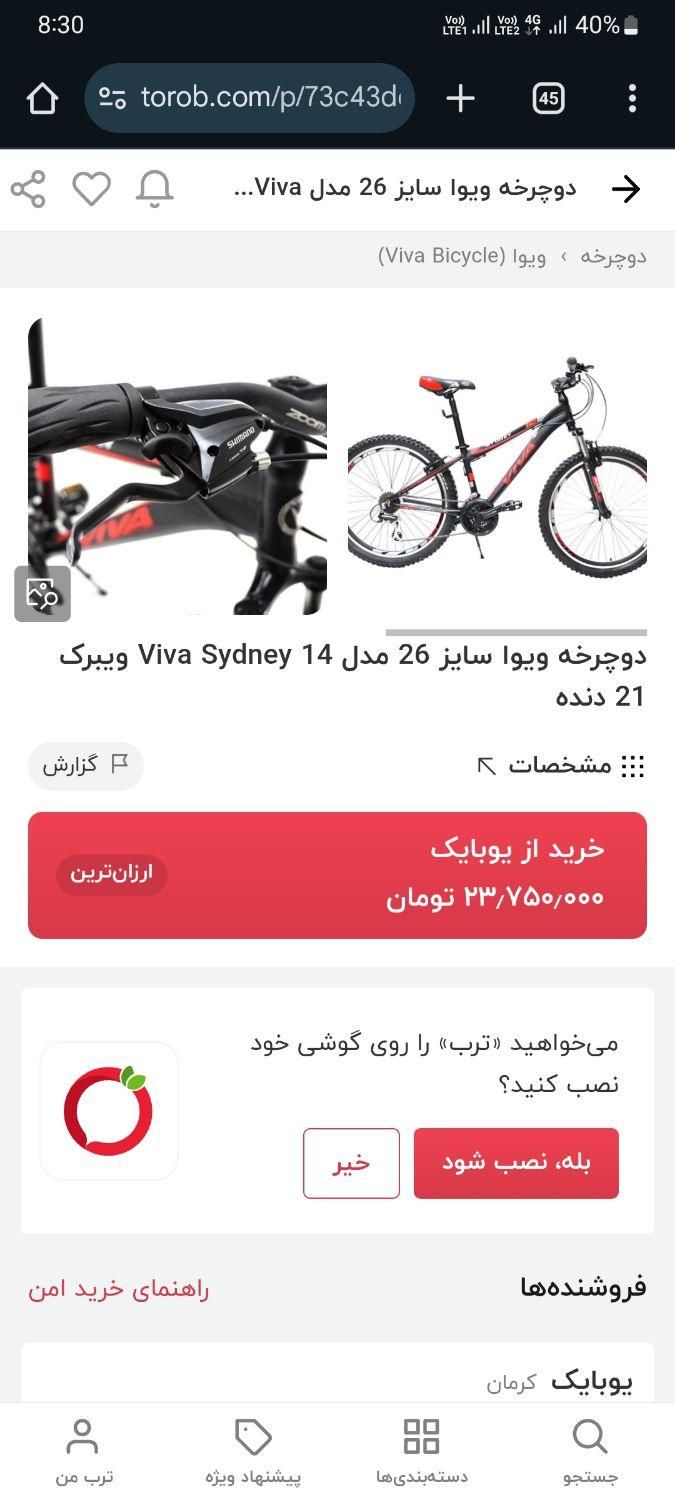The image size is (675, 1500).
Task: Open the browser overflow menu
Action: pyautogui.click(x=632, y=98)
